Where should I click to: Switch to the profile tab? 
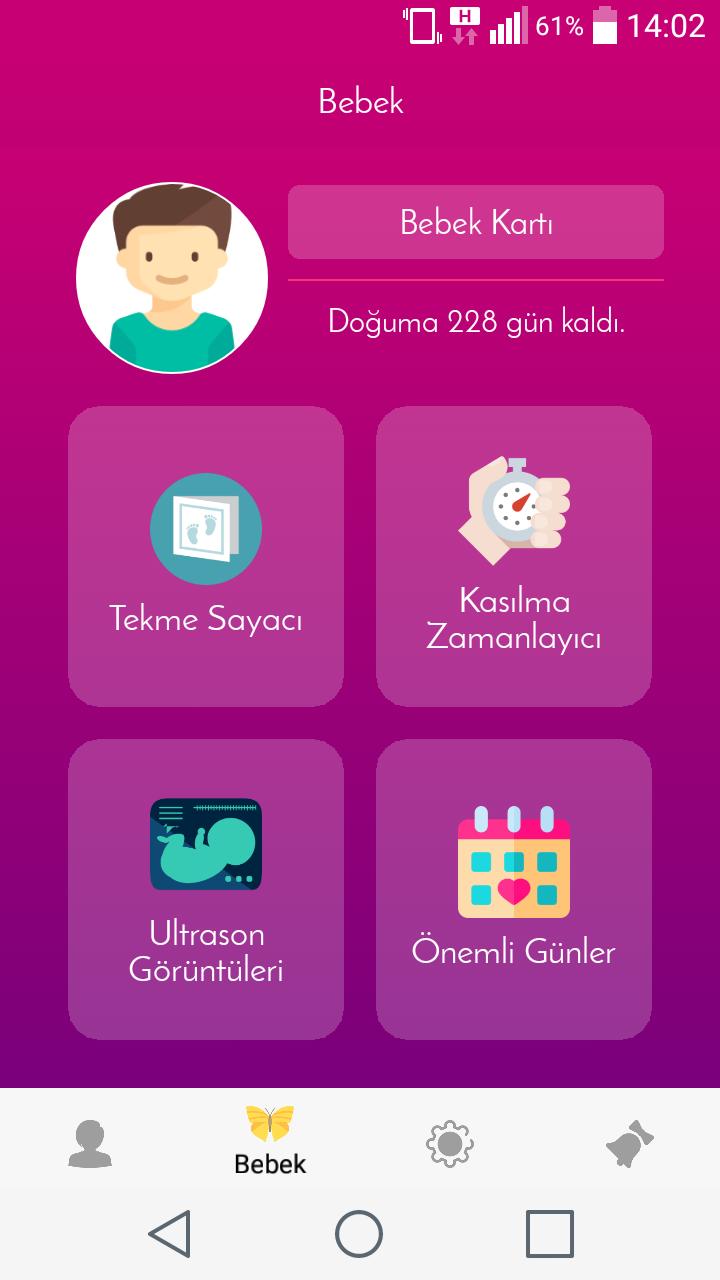tap(90, 1143)
